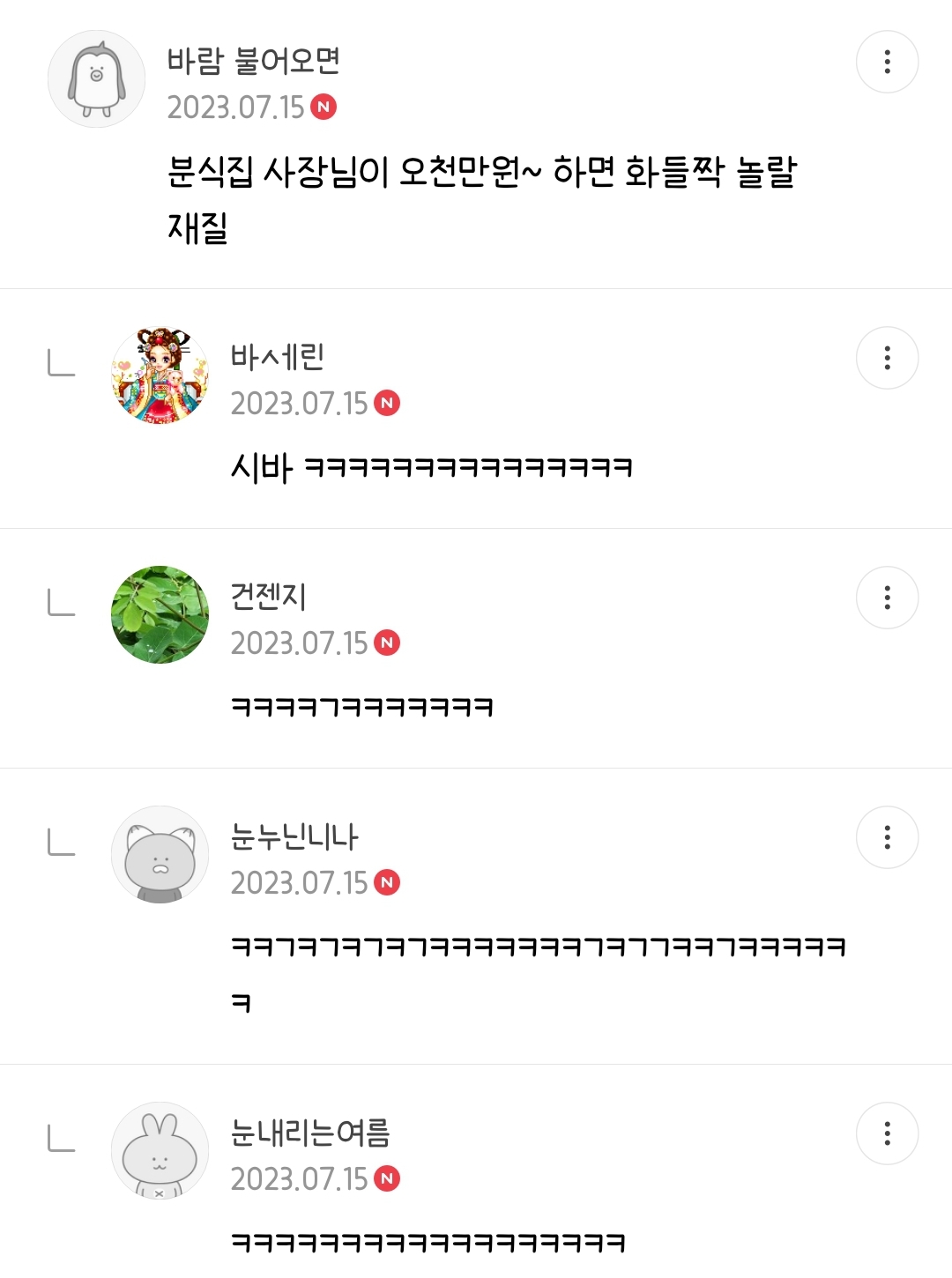Open overflow menu on 바세린's reply

tap(887, 358)
